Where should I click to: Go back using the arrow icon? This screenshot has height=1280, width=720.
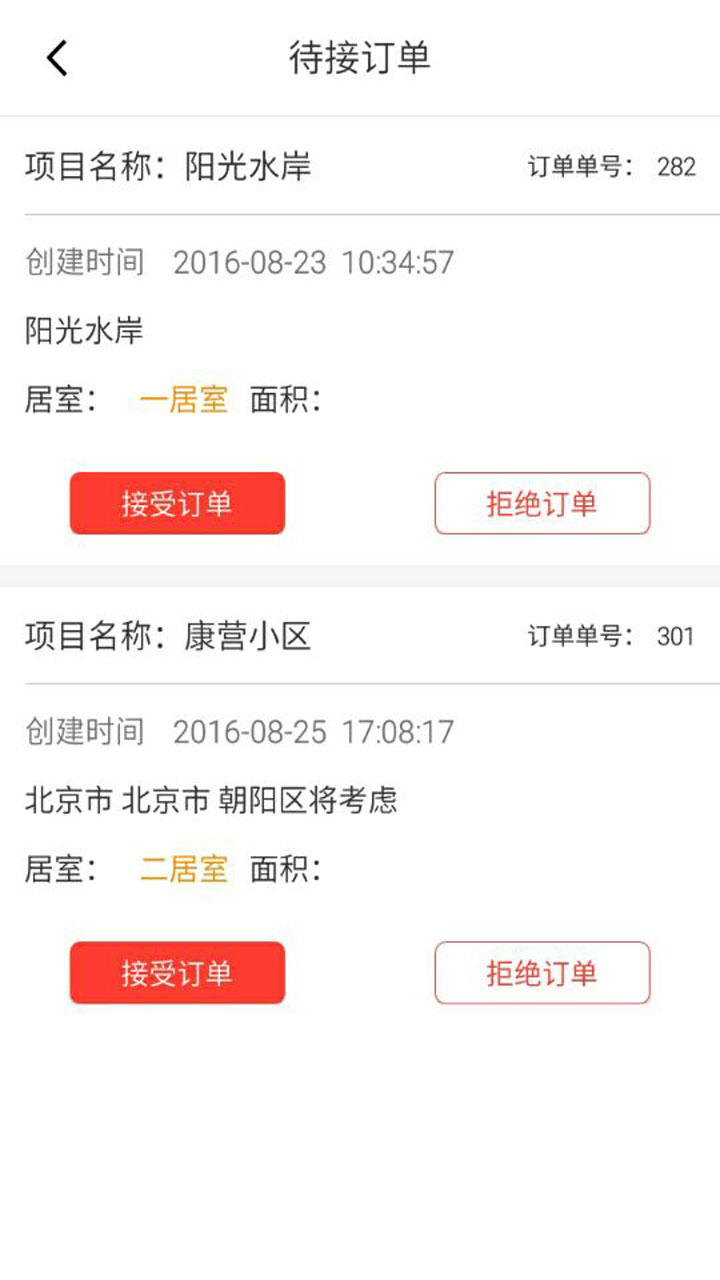57,58
